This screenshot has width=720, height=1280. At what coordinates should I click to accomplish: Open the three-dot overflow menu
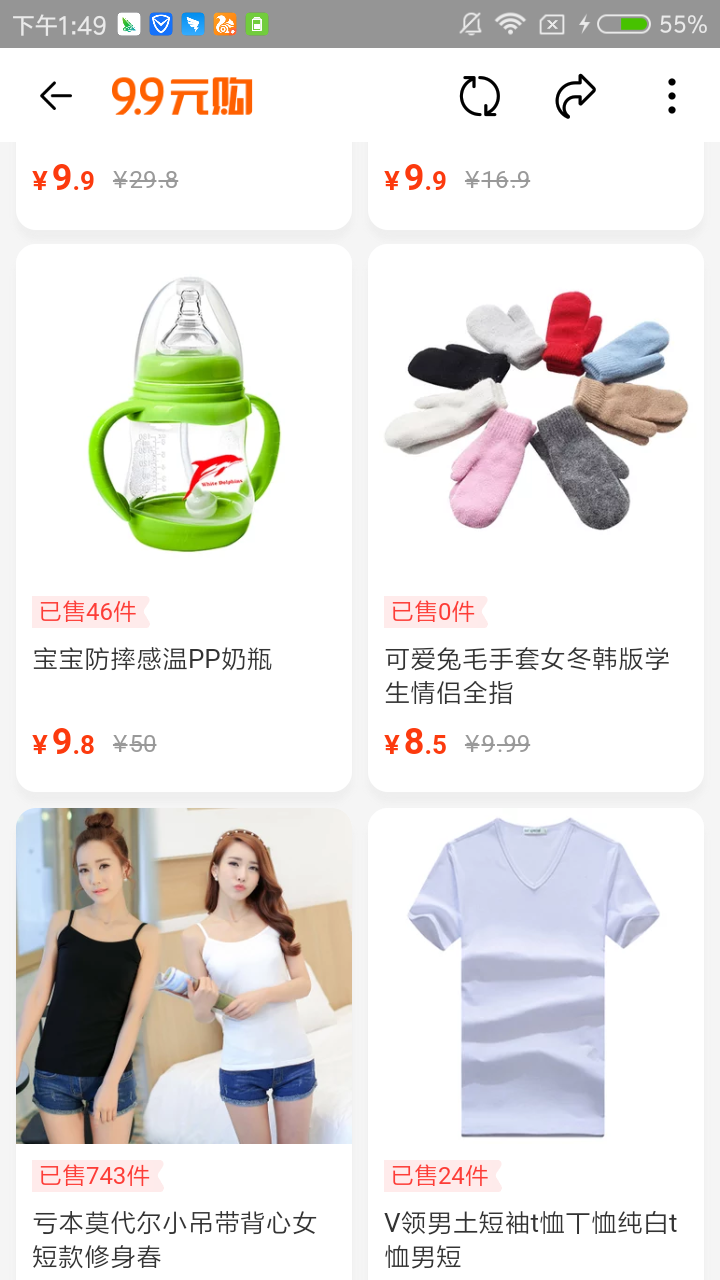click(671, 95)
